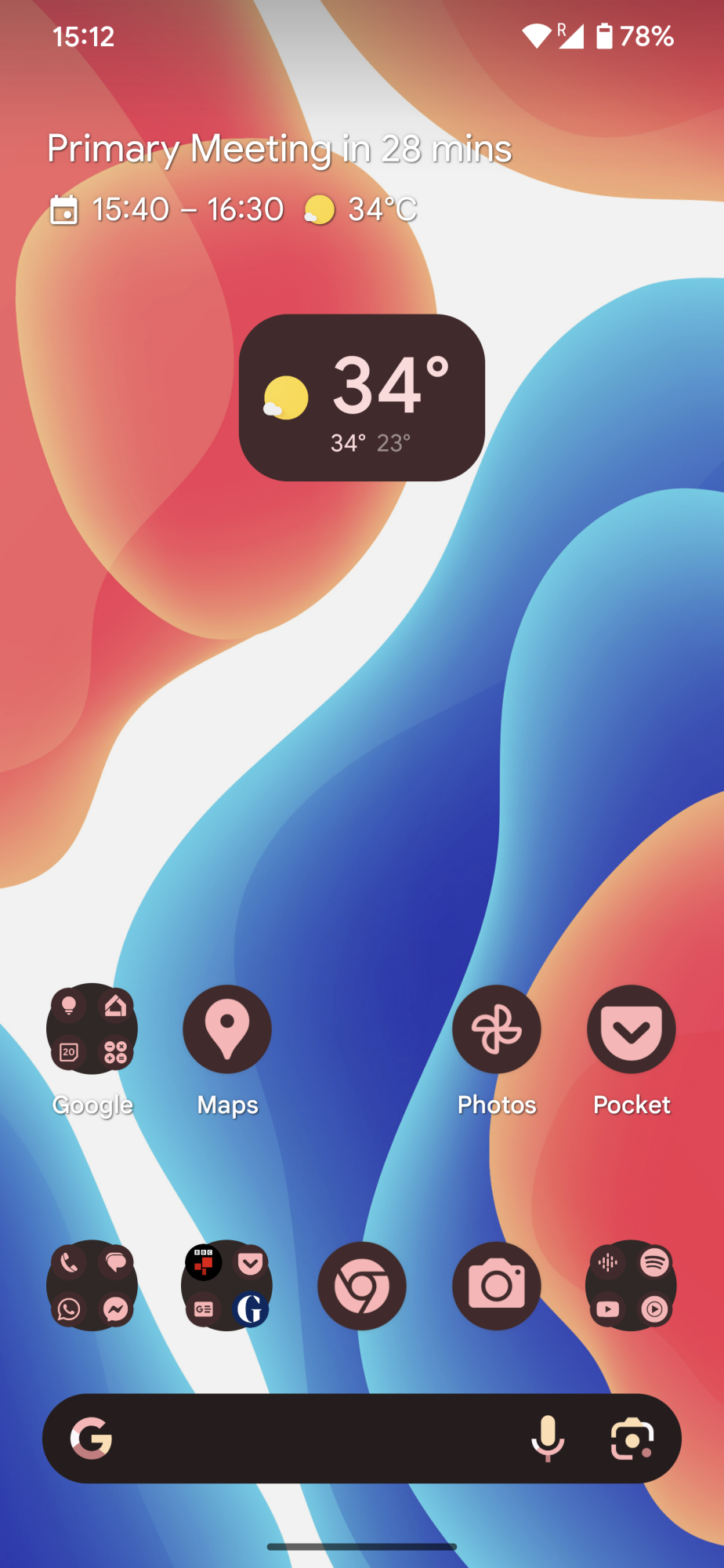
Task: Tap the Google search bar
Action: pos(313,1439)
